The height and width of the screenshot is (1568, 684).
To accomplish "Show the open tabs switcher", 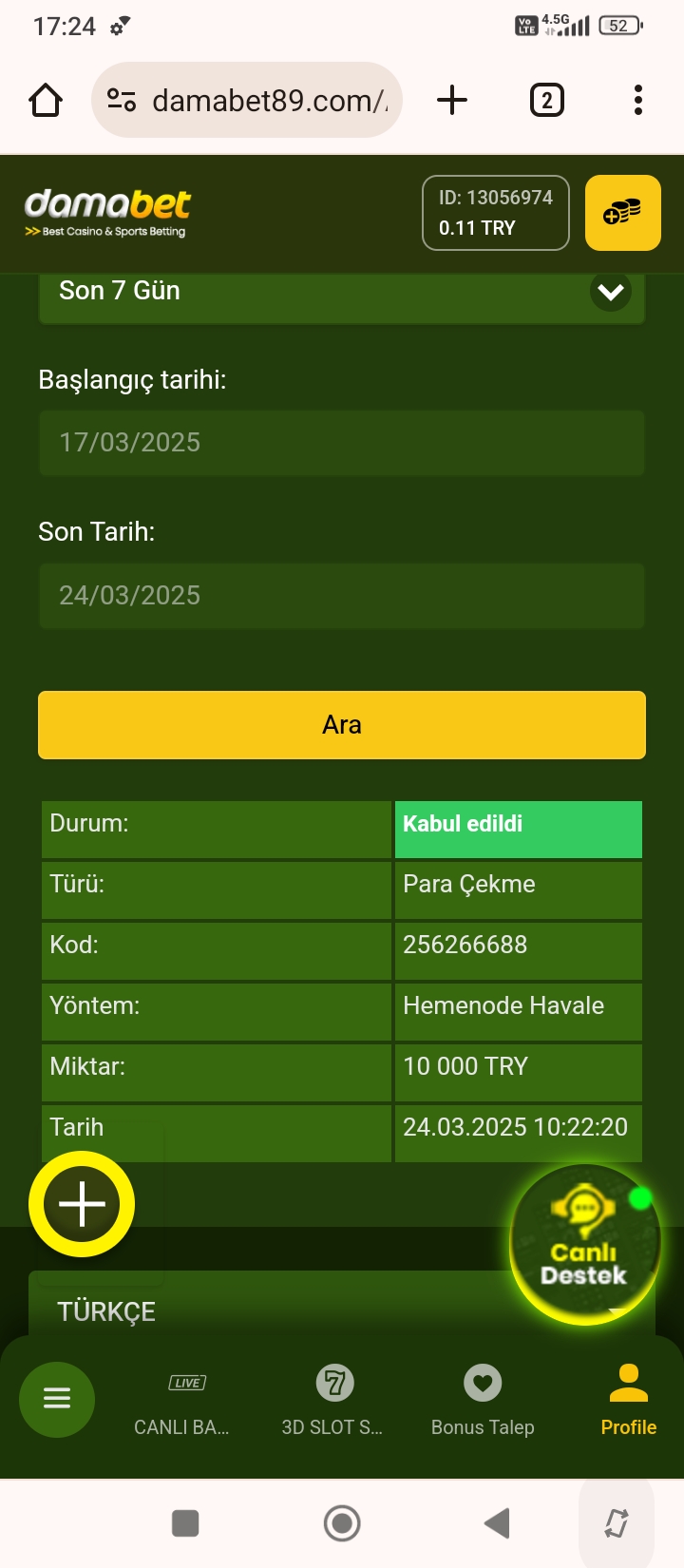I will point(546,100).
